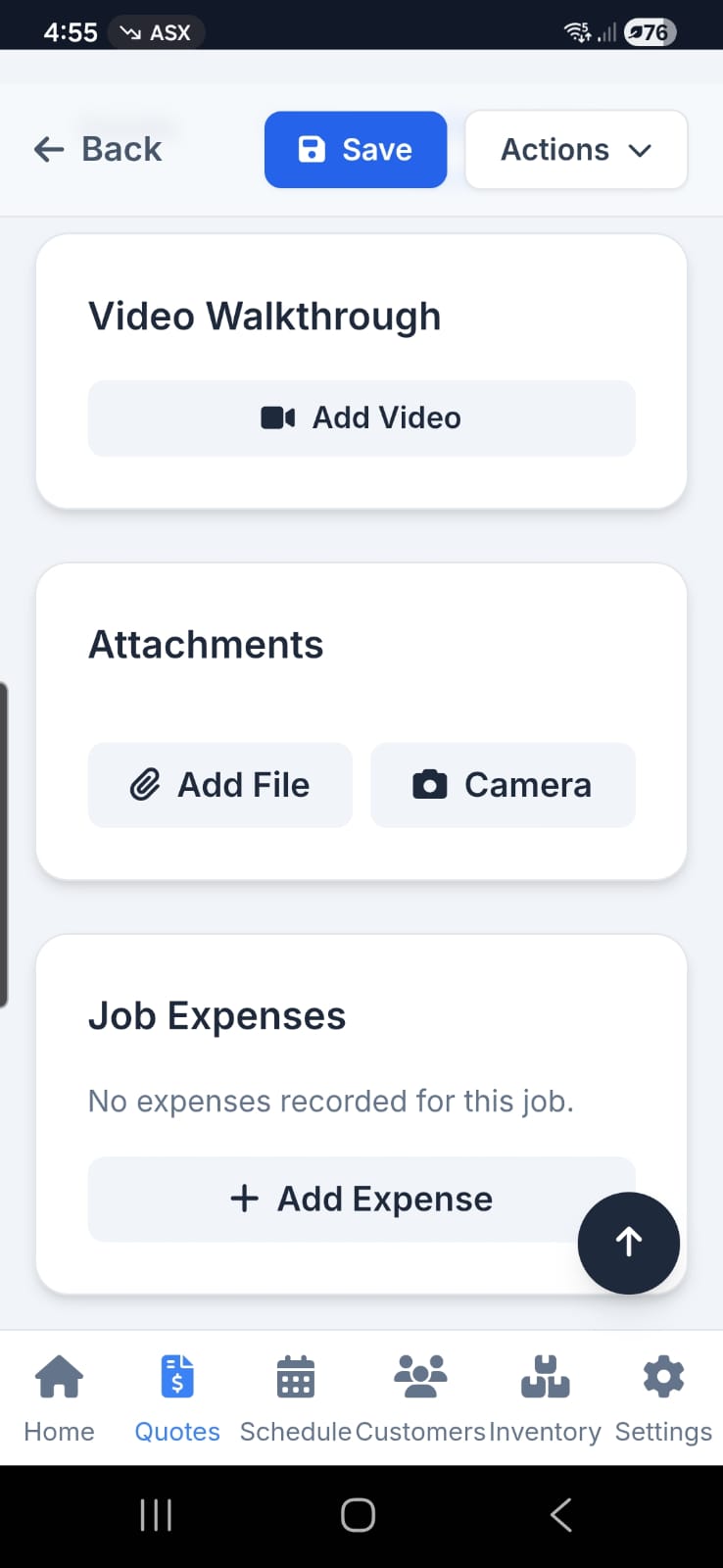
Task: Tap the Android back navigation button
Action: 560,1514
